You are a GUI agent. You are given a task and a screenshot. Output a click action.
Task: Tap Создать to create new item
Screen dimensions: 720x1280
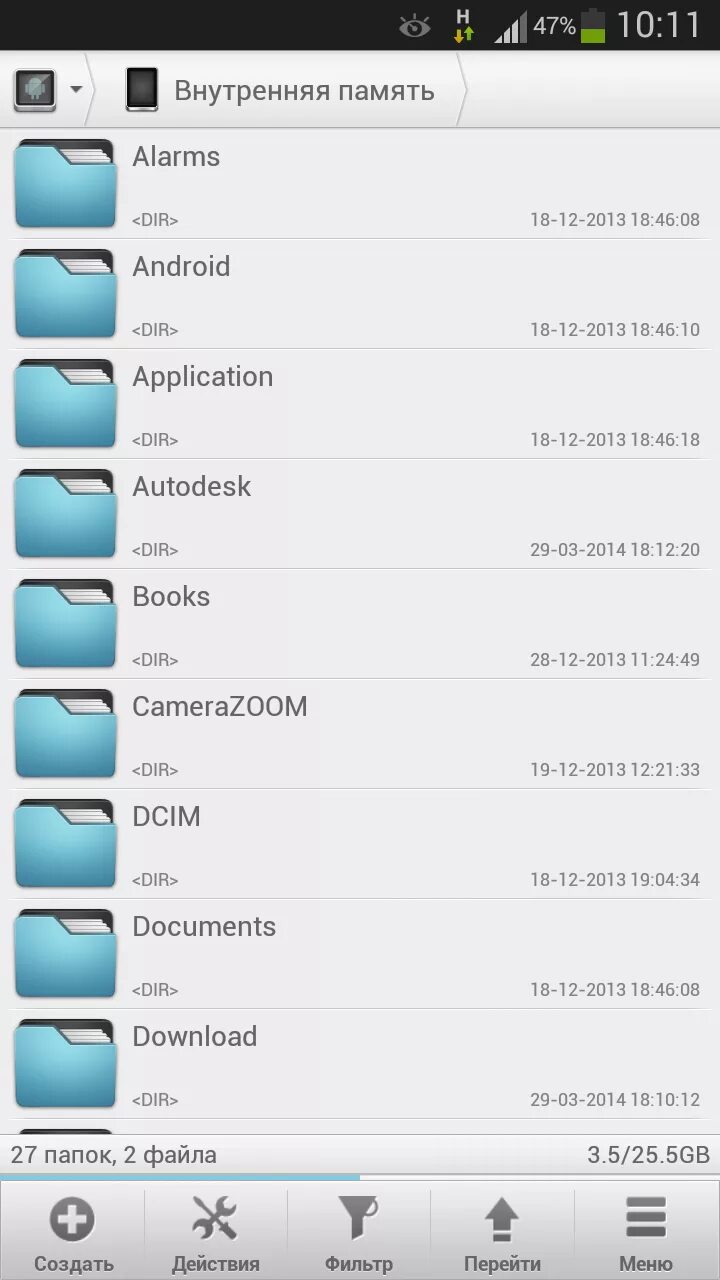[73, 1232]
